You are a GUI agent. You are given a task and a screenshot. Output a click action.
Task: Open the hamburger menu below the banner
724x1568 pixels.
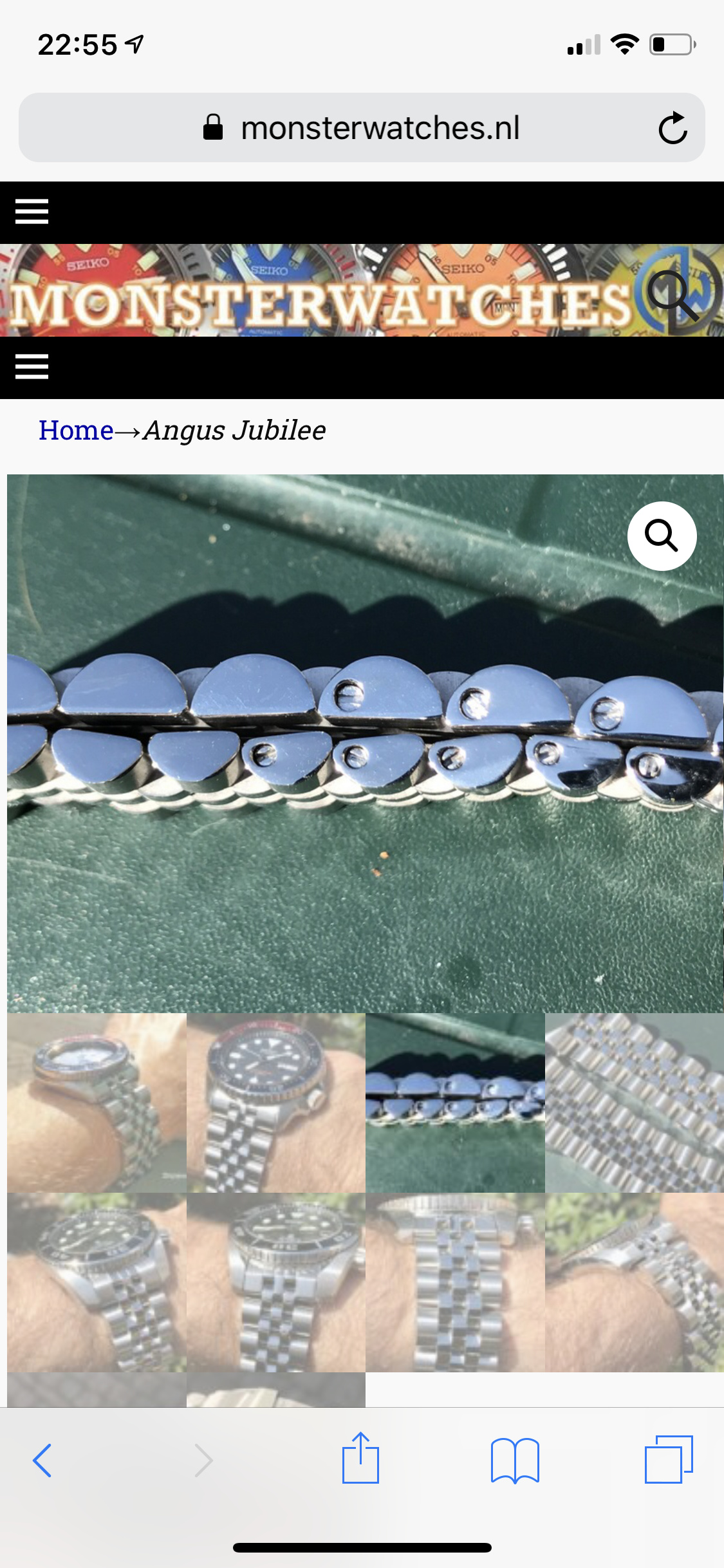coord(32,367)
